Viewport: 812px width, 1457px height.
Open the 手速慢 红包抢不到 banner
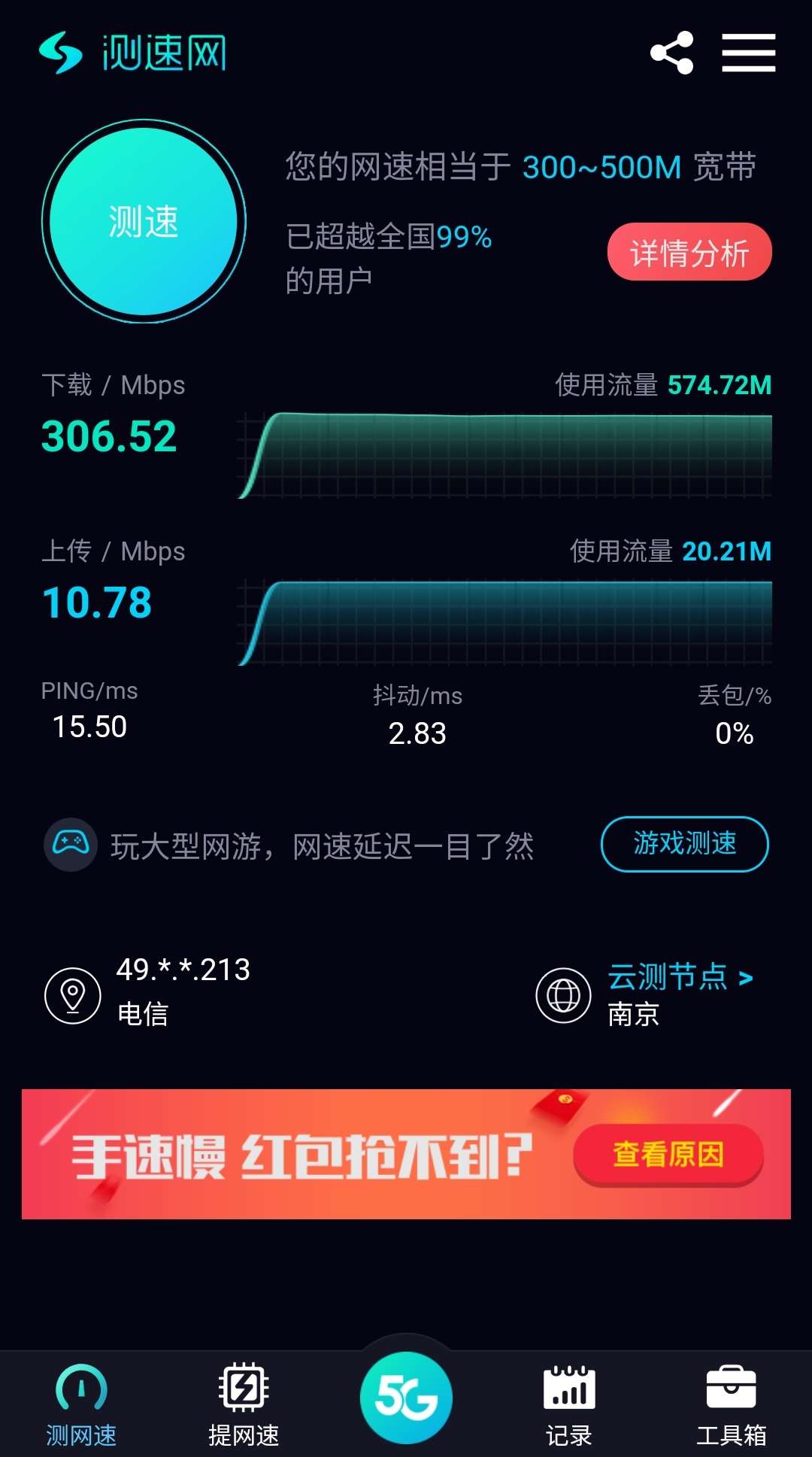coord(406,1154)
